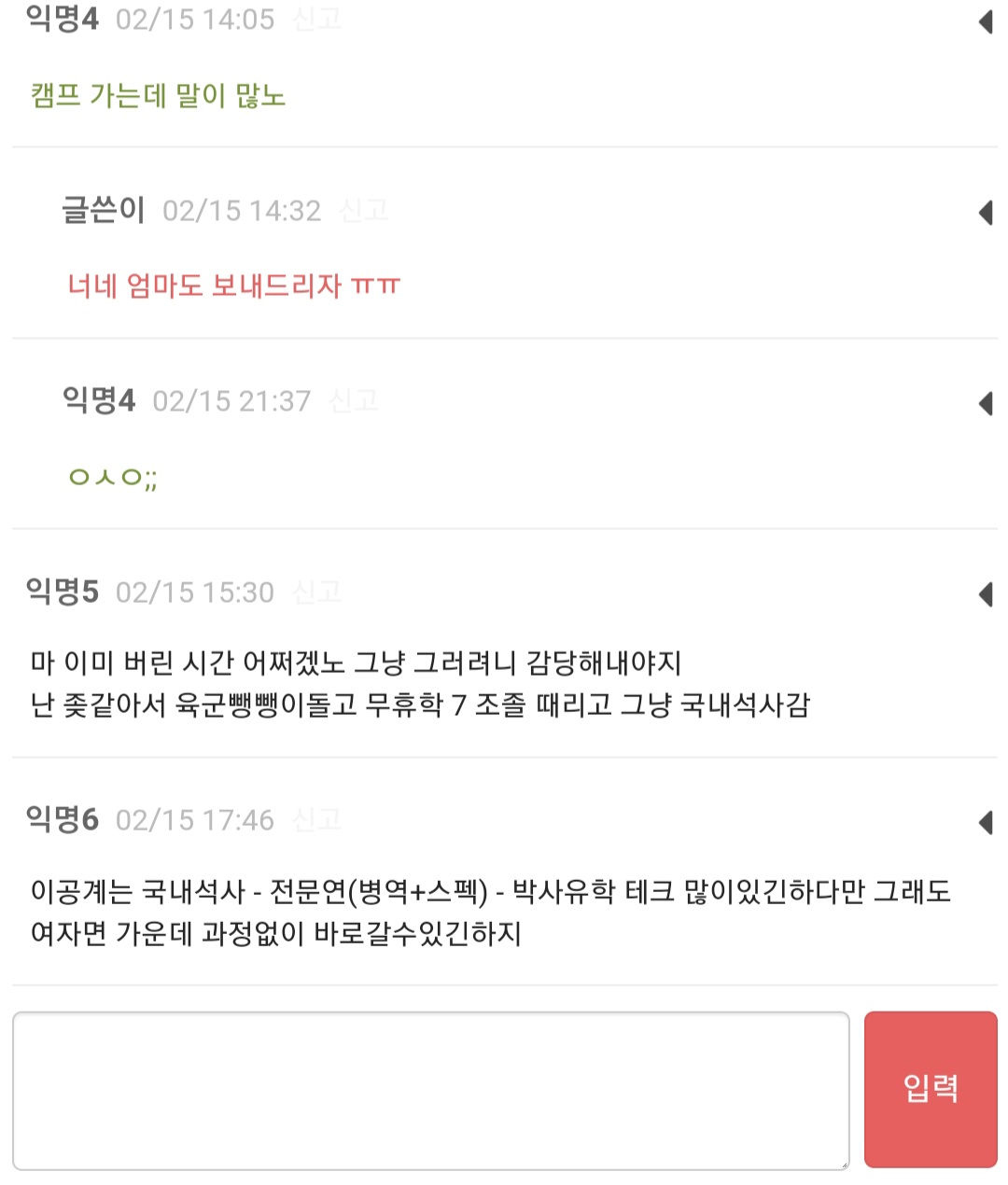Report 글쓴이's 14:32 reply via 신고

coord(363,211)
